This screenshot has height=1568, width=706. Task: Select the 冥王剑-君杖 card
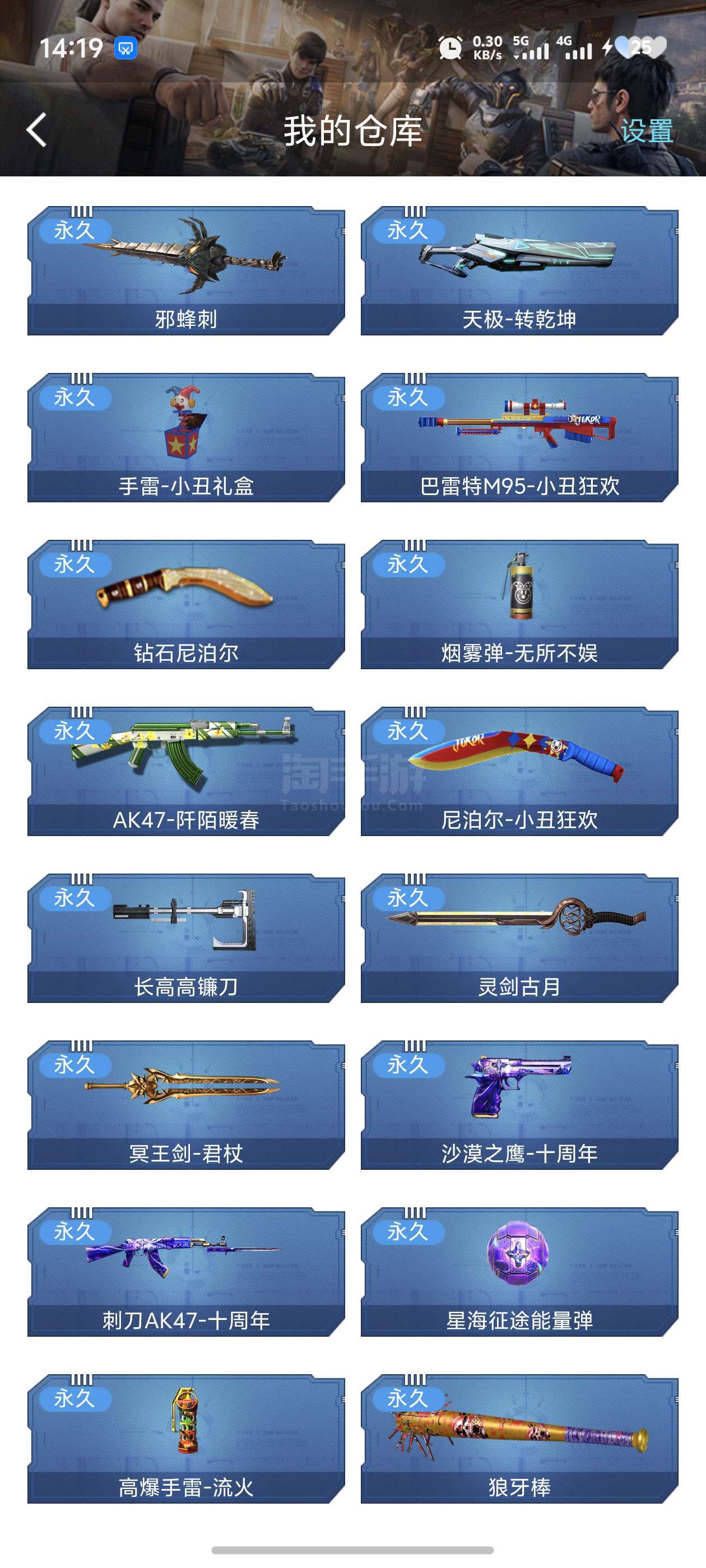click(186, 1104)
